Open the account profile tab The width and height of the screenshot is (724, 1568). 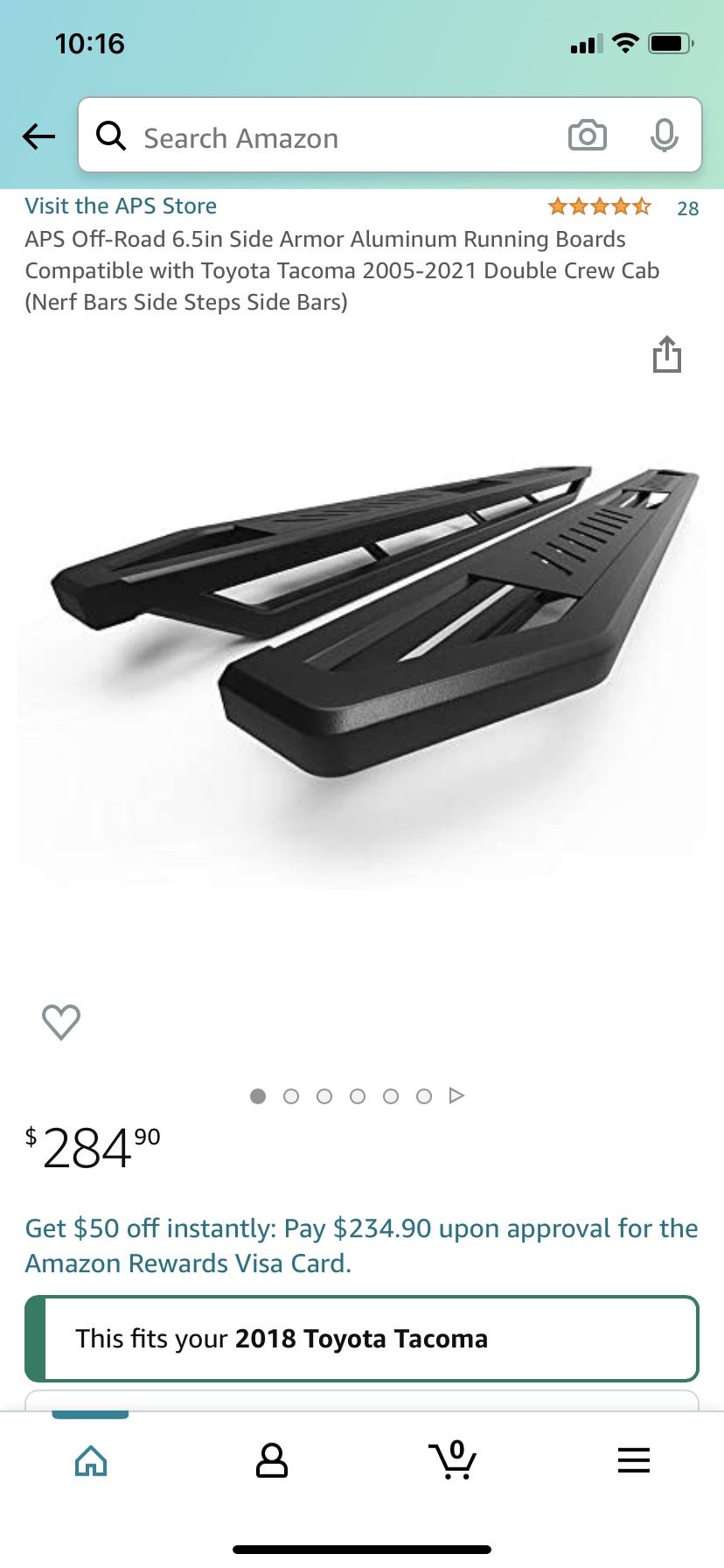click(x=272, y=1460)
